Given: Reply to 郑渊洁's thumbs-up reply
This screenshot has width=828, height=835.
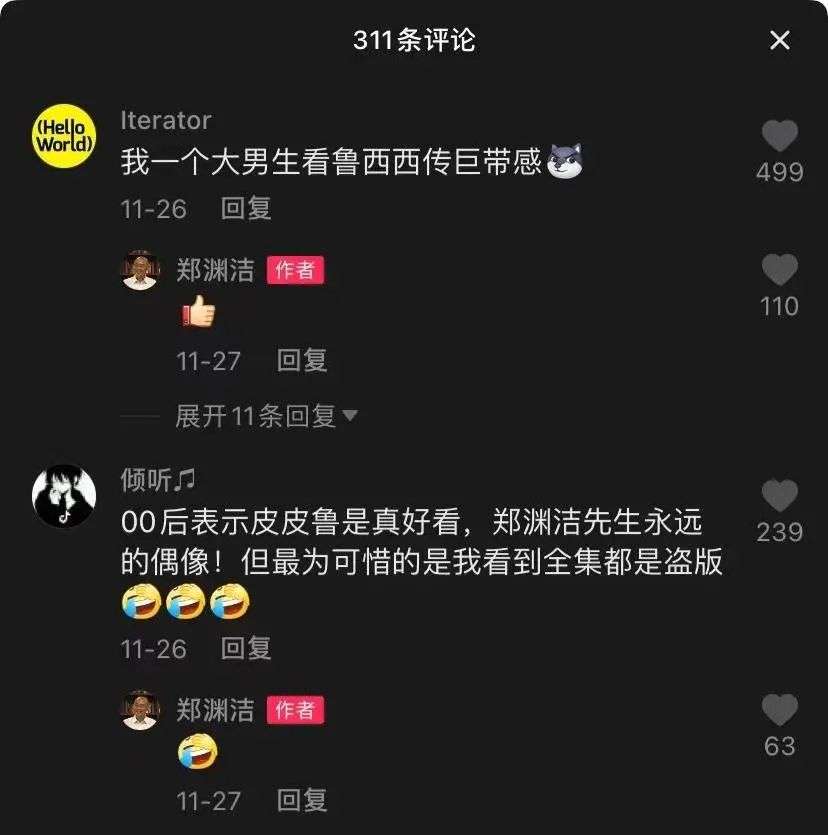Looking at the screenshot, I should (302, 360).
